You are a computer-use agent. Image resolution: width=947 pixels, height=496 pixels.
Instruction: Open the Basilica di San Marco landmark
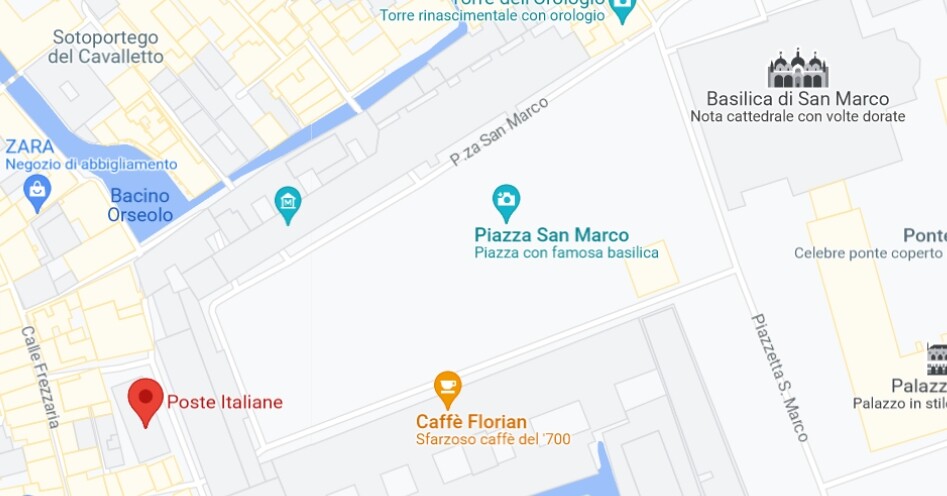click(797, 70)
